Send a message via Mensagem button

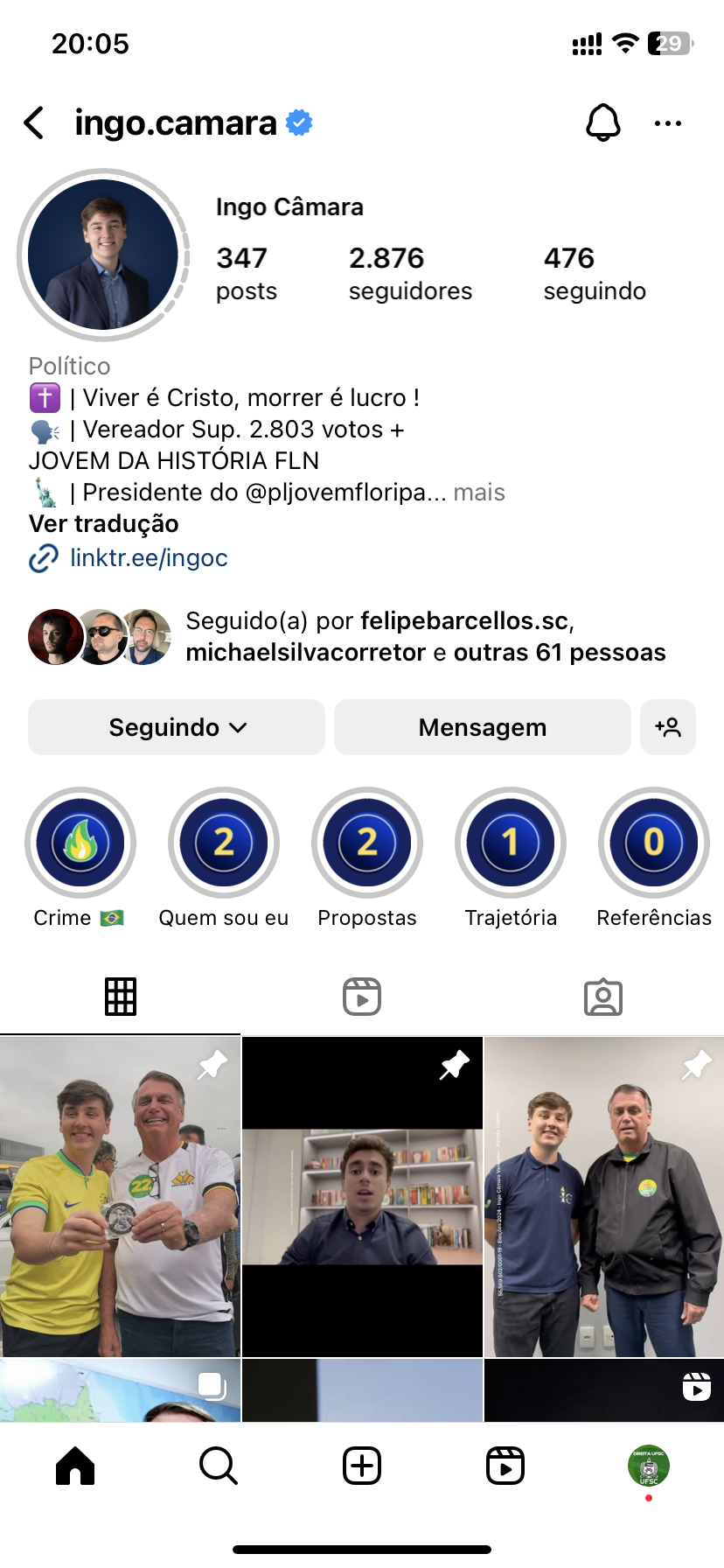[x=482, y=727]
